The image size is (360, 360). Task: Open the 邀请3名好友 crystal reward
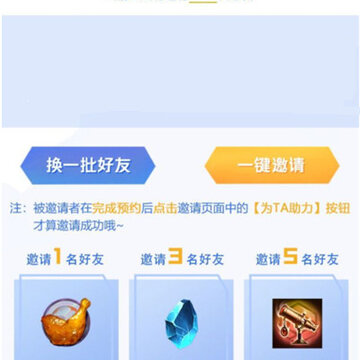pos(181,317)
